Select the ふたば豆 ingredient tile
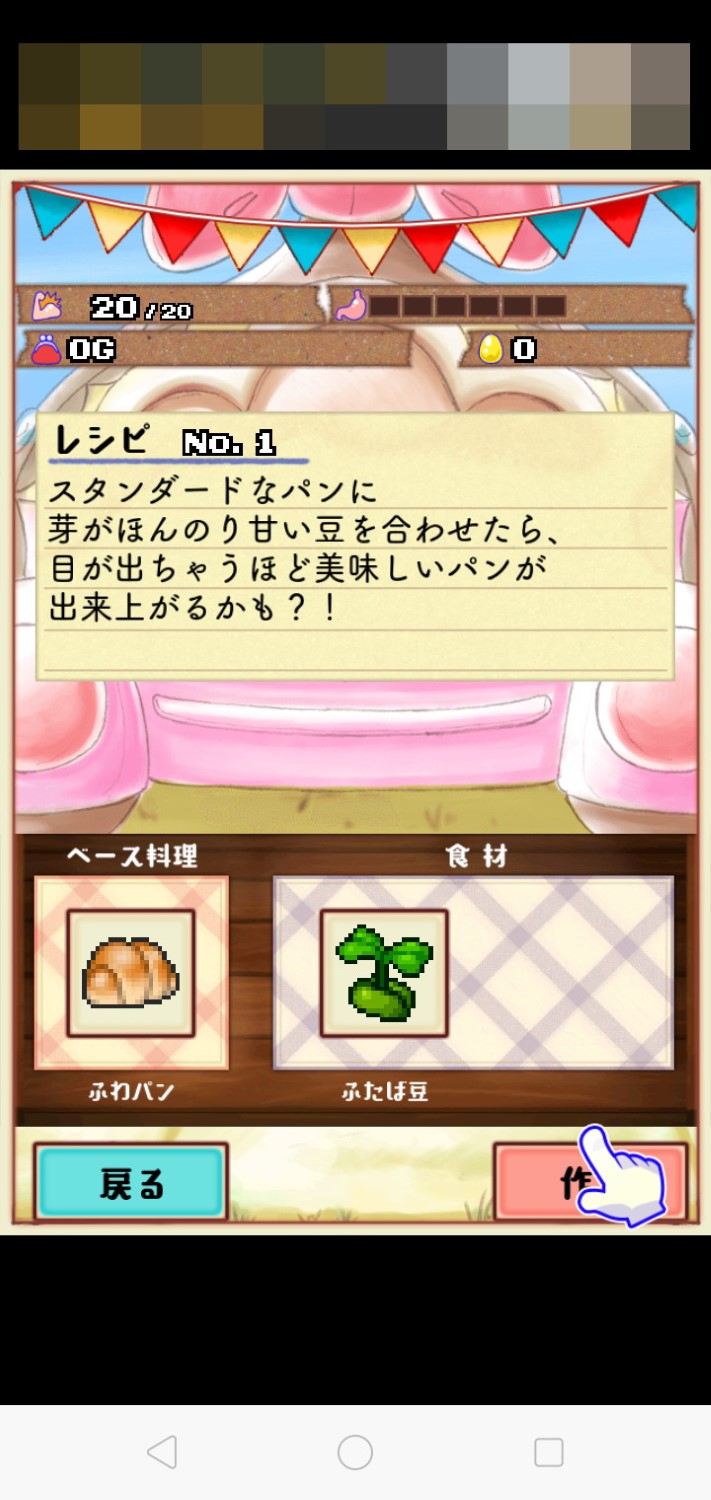This screenshot has width=711, height=1500. 384,973
